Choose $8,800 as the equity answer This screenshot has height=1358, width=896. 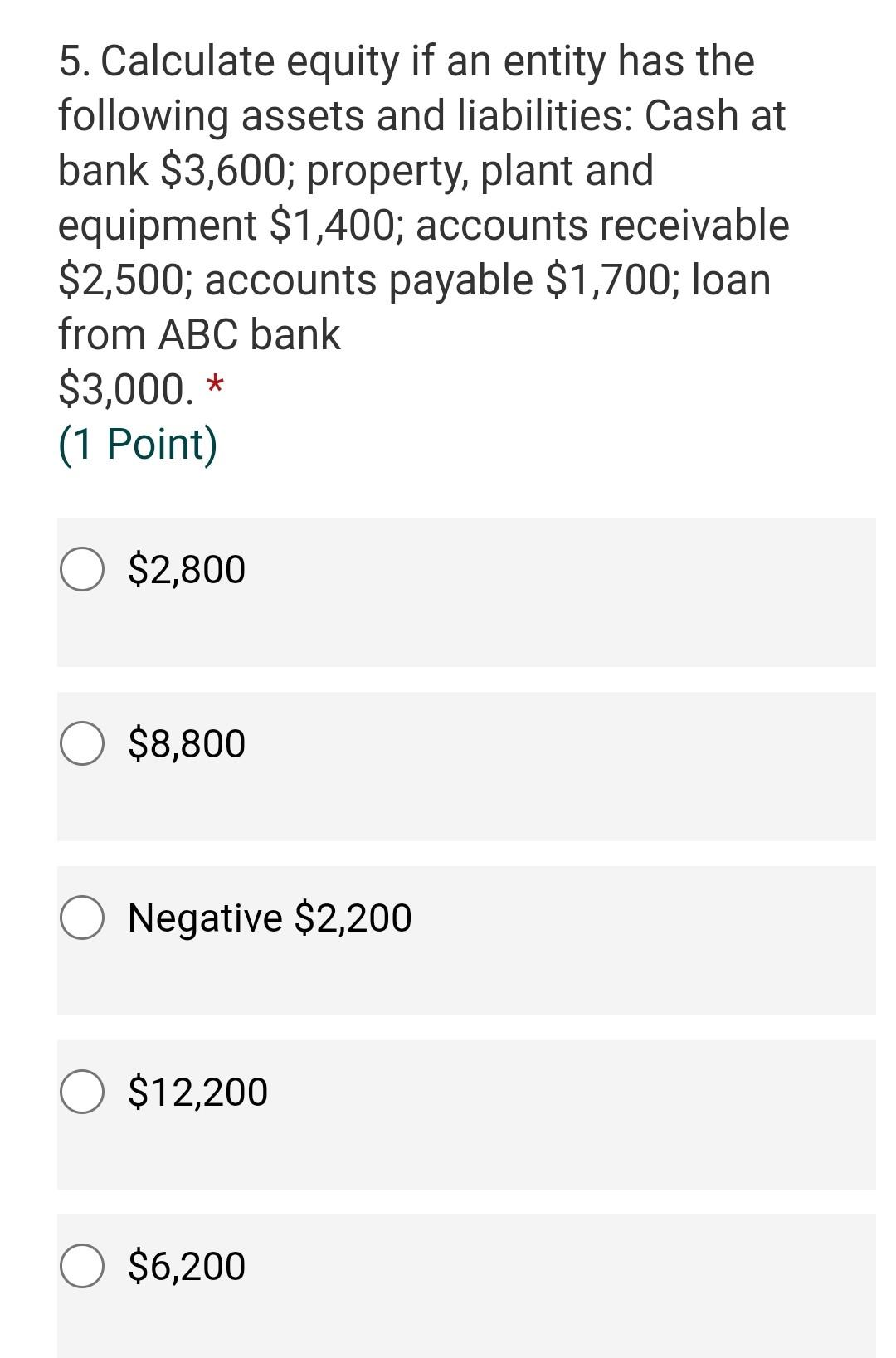pos(82,743)
